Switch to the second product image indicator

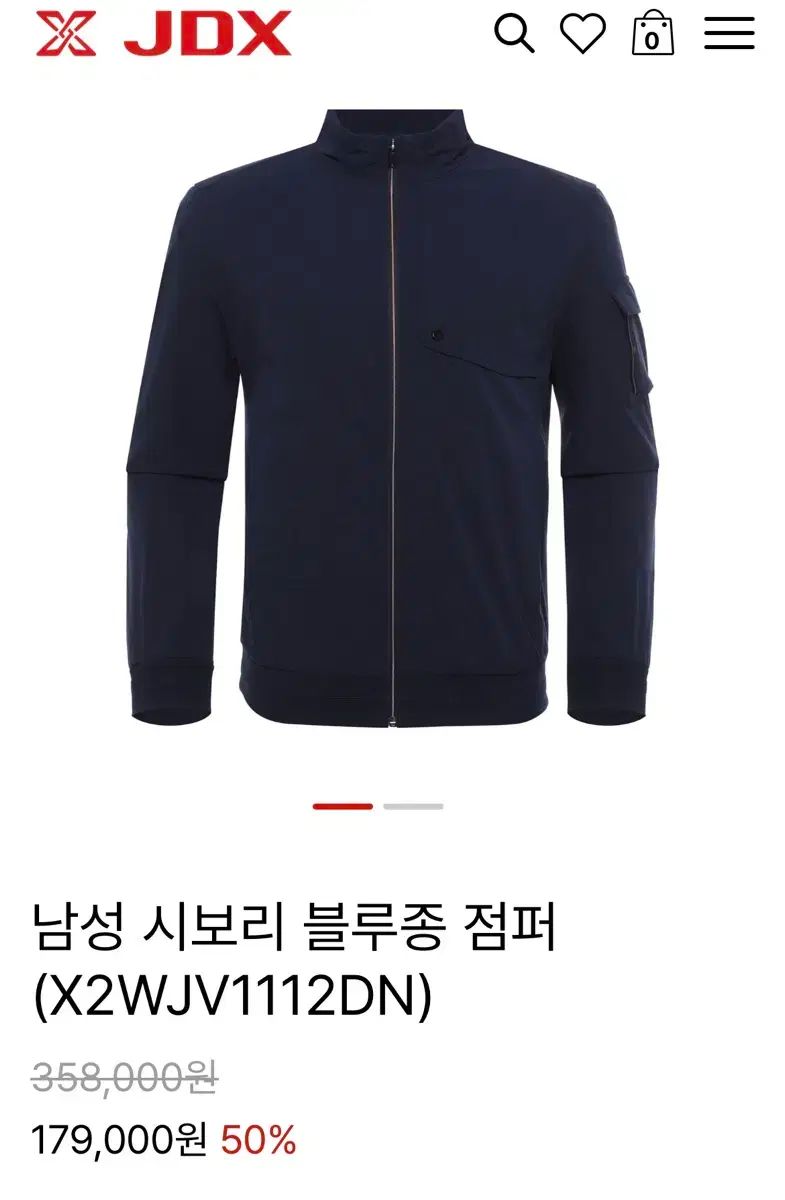click(413, 806)
